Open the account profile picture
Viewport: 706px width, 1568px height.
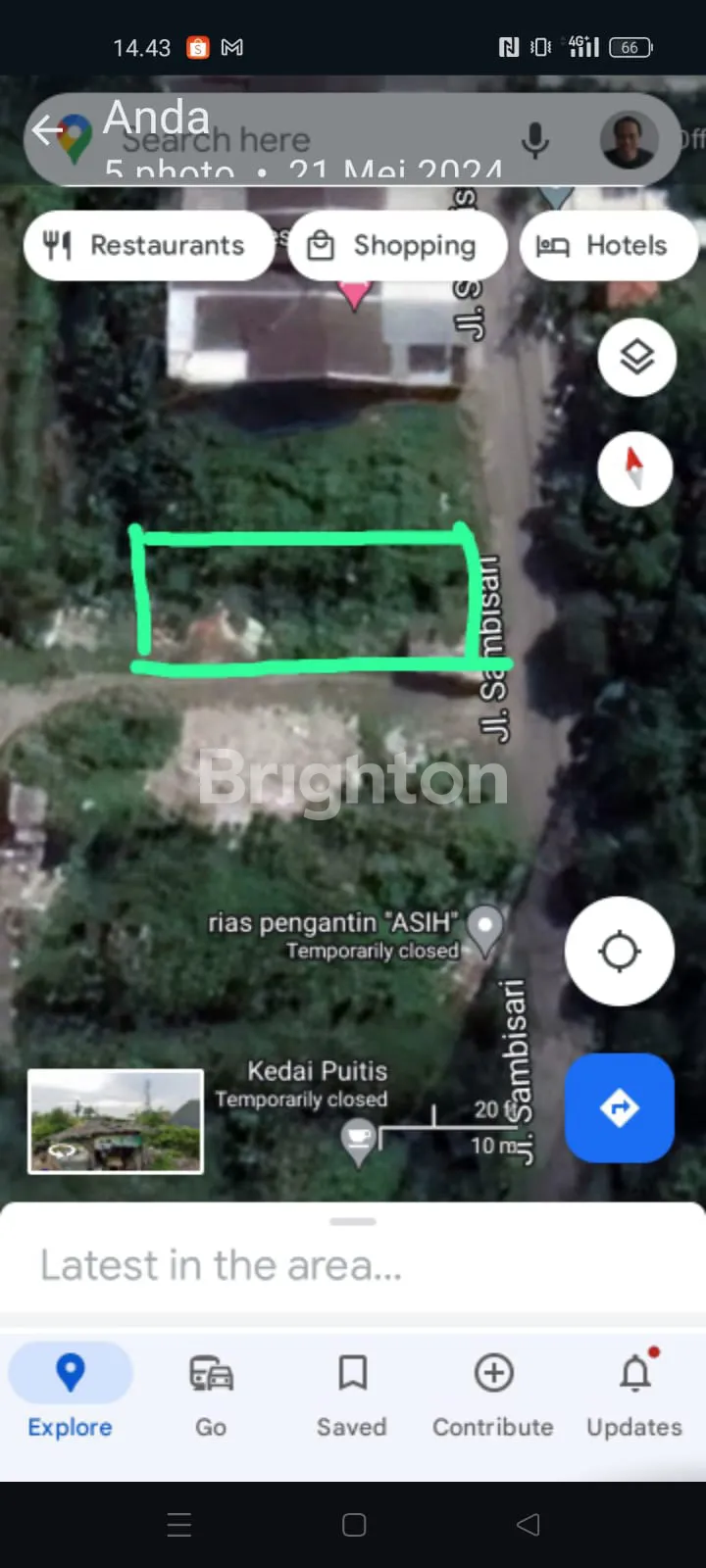tap(628, 140)
